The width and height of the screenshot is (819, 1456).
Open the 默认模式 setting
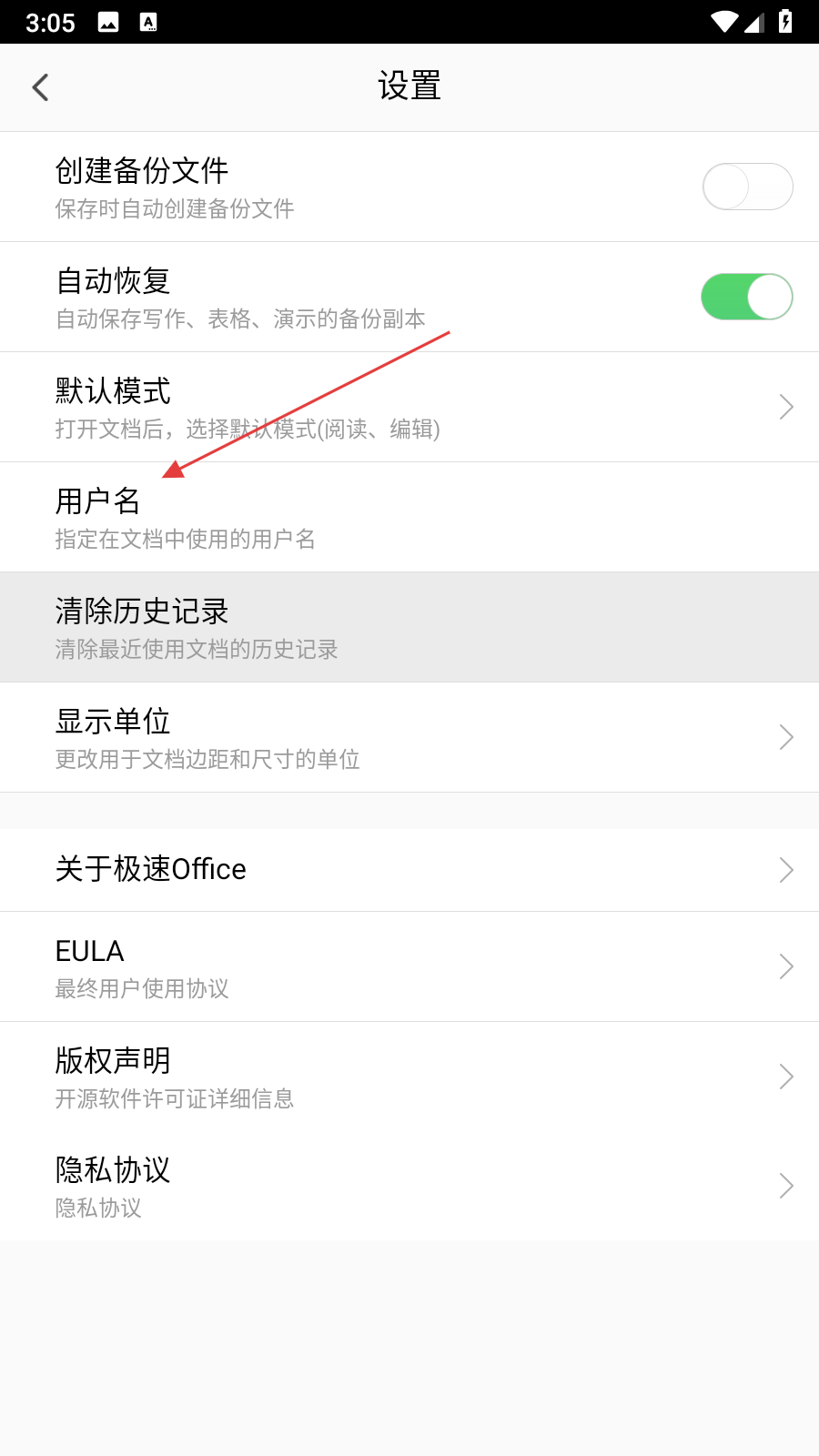click(409, 407)
